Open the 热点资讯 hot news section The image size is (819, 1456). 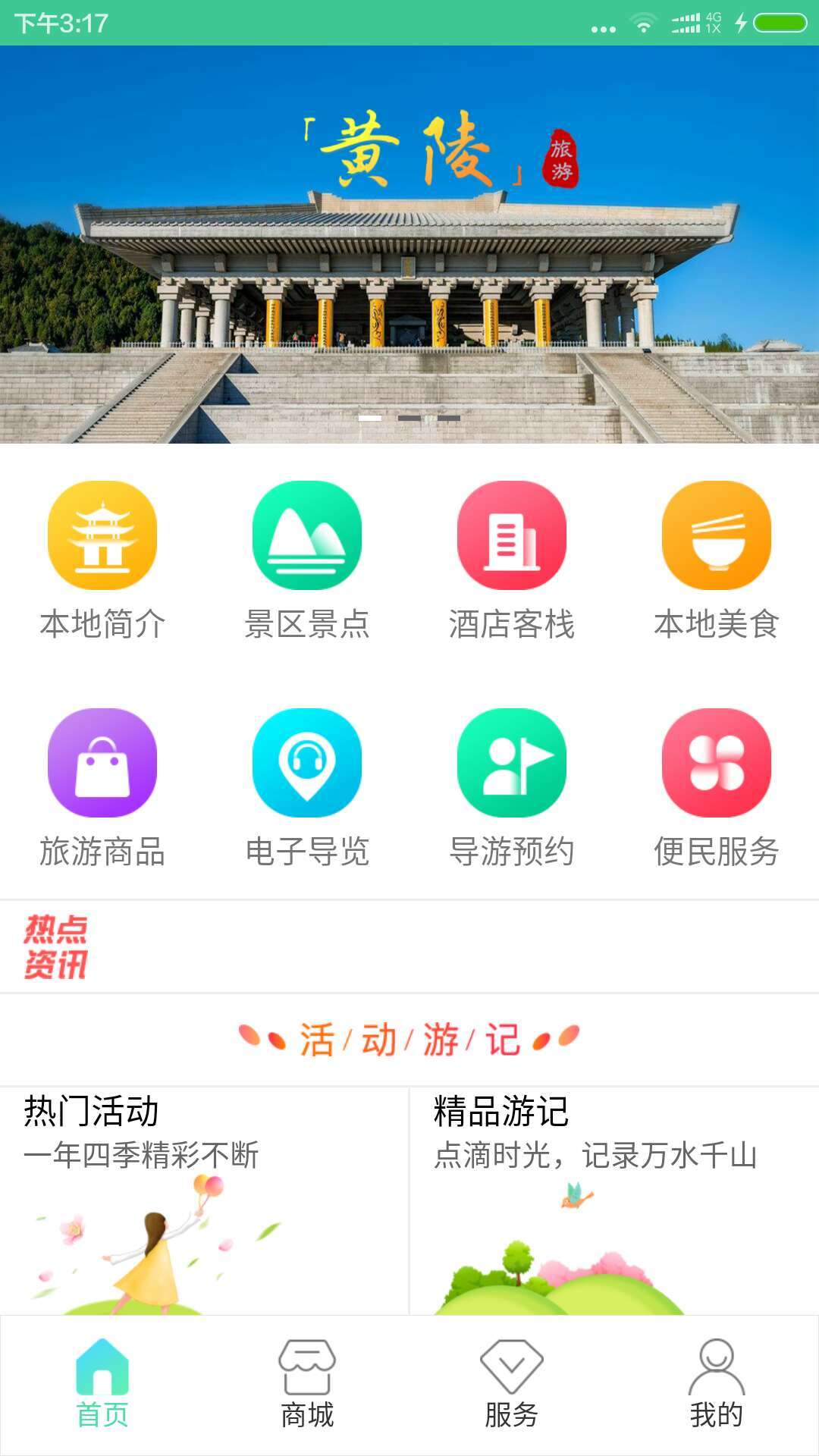tap(56, 946)
